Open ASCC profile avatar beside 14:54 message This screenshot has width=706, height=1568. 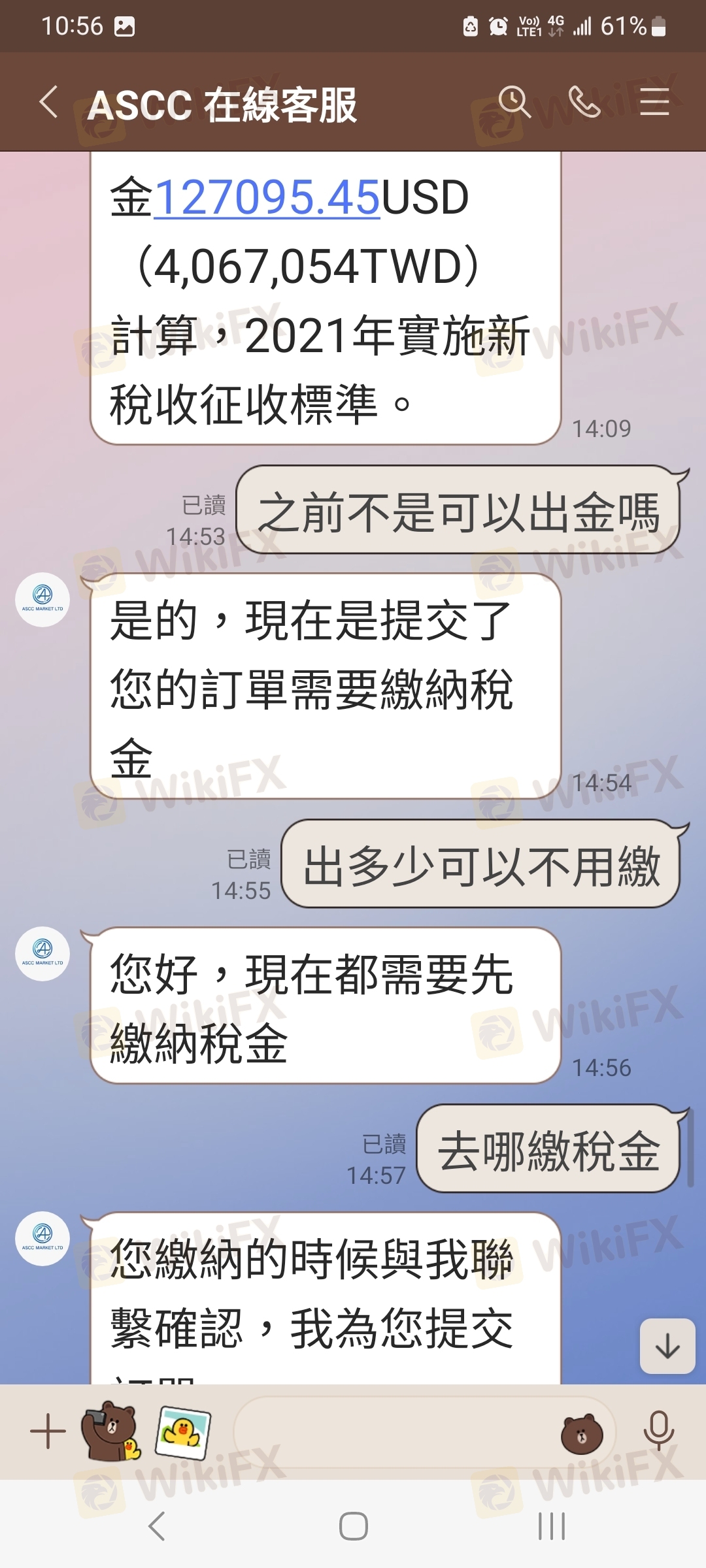(42, 600)
